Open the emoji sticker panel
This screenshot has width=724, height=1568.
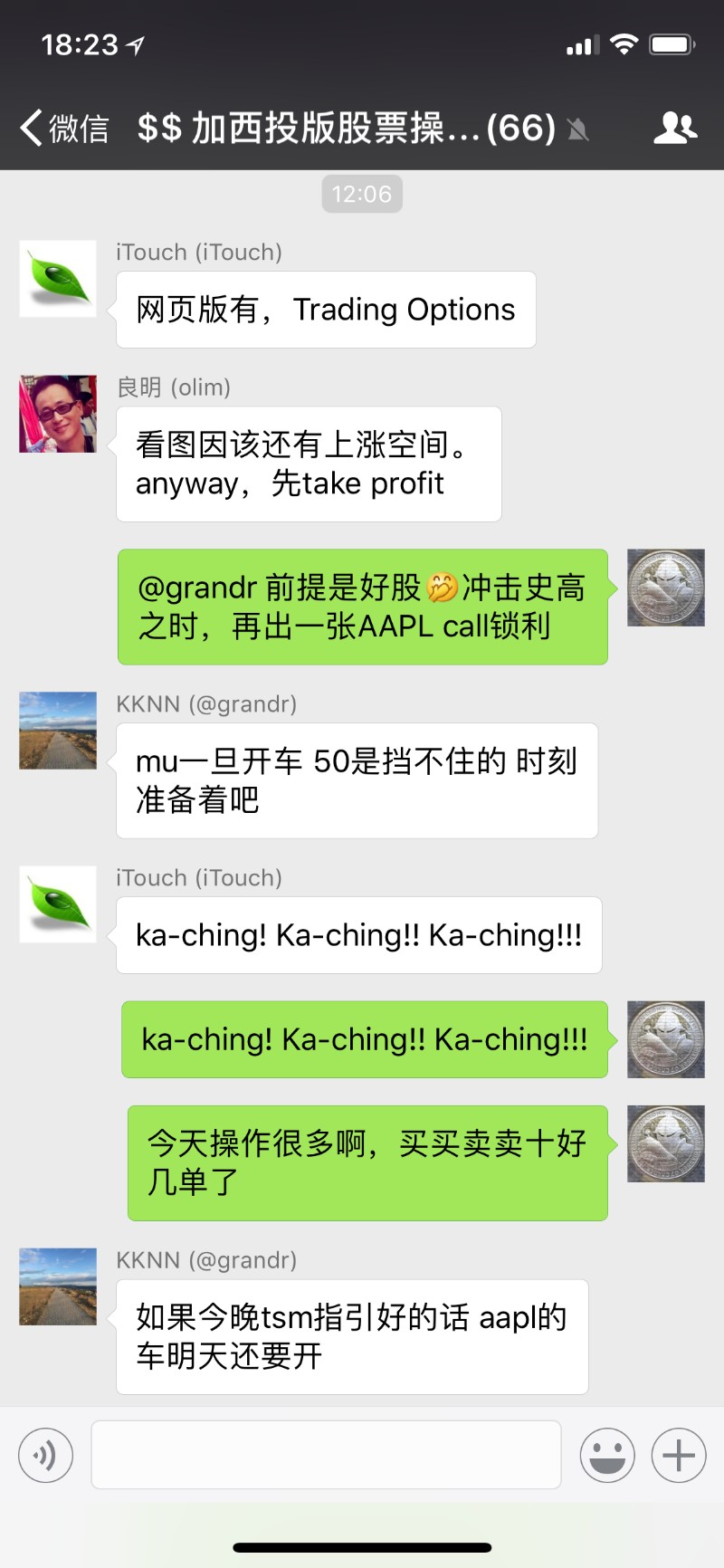coord(607,1455)
